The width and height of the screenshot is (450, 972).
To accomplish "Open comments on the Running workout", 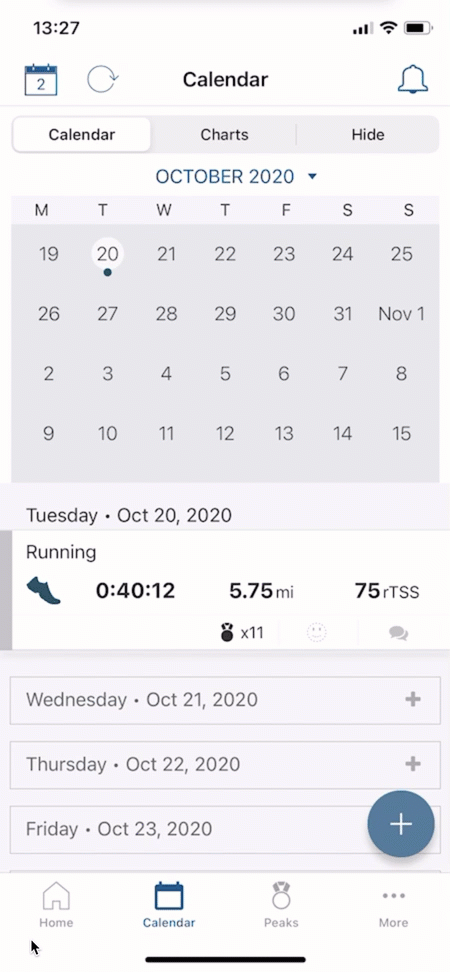I will tap(399, 633).
